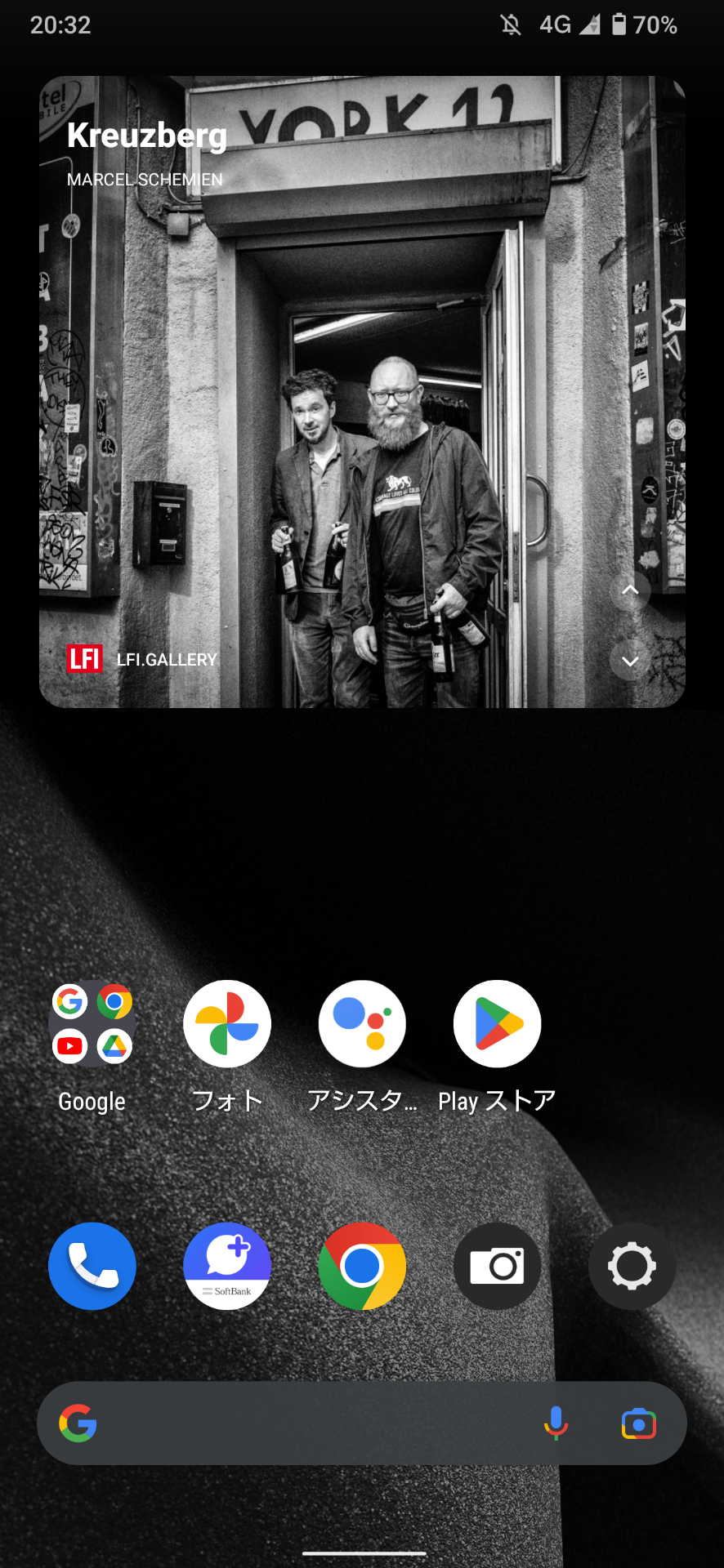
Task: Tap the Google search bar
Action: click(311, 1423)
